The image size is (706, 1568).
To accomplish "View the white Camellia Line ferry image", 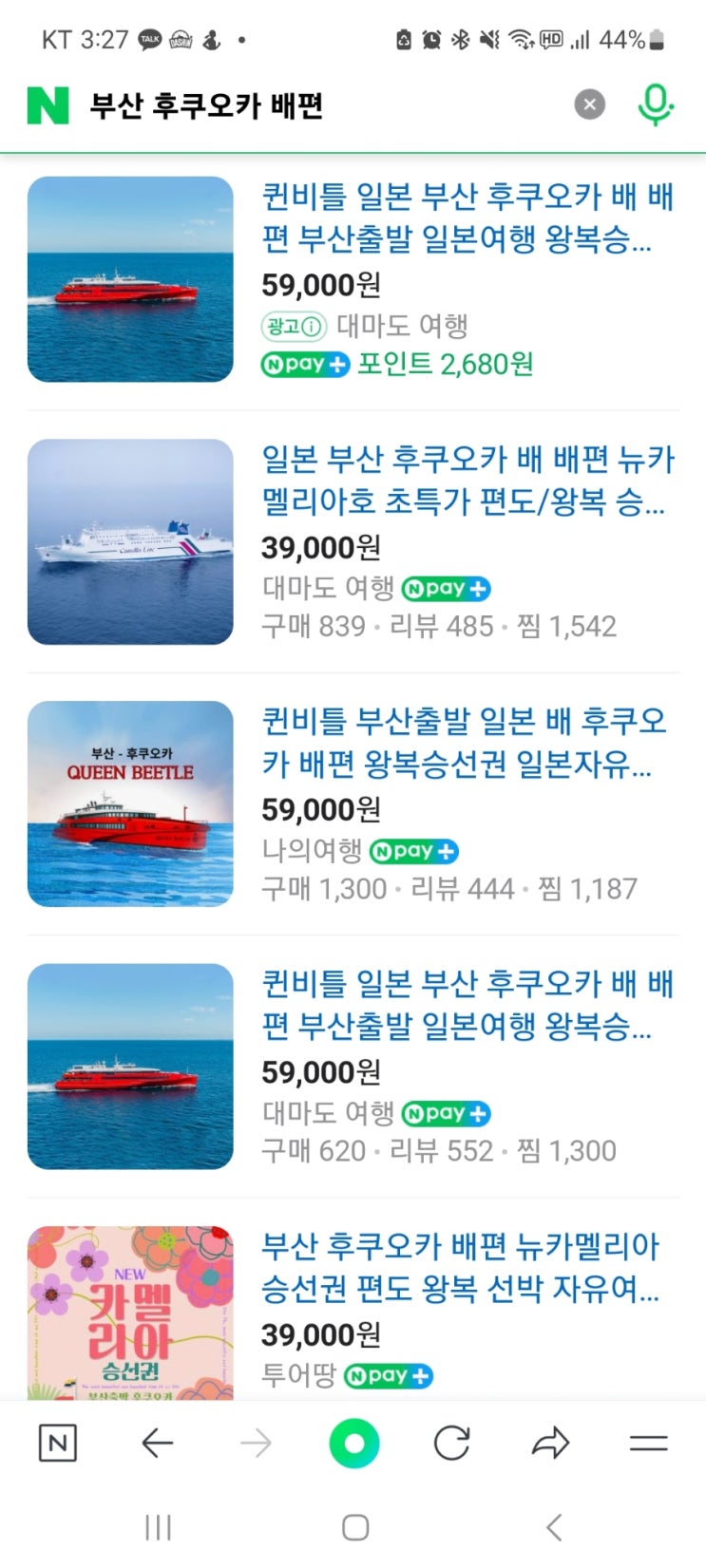I will pyautogui.click(x=130, y=541).
